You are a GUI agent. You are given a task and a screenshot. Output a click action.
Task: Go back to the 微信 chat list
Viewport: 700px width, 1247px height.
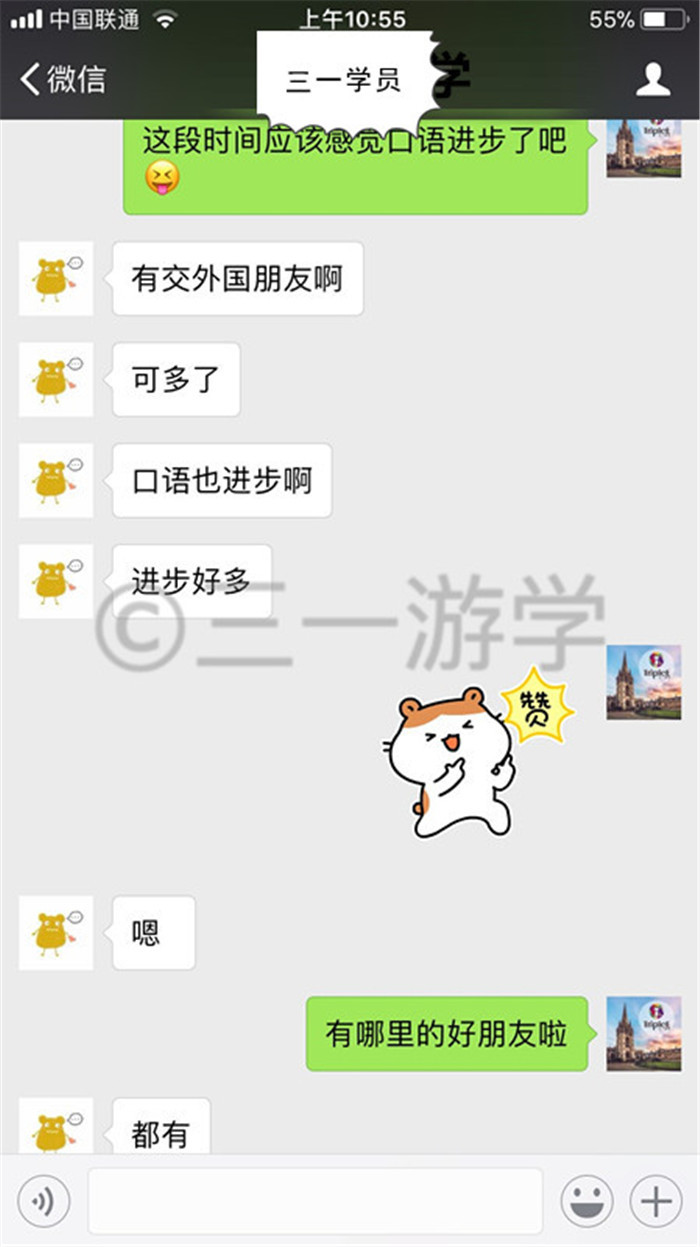click(x=62, y=79)
